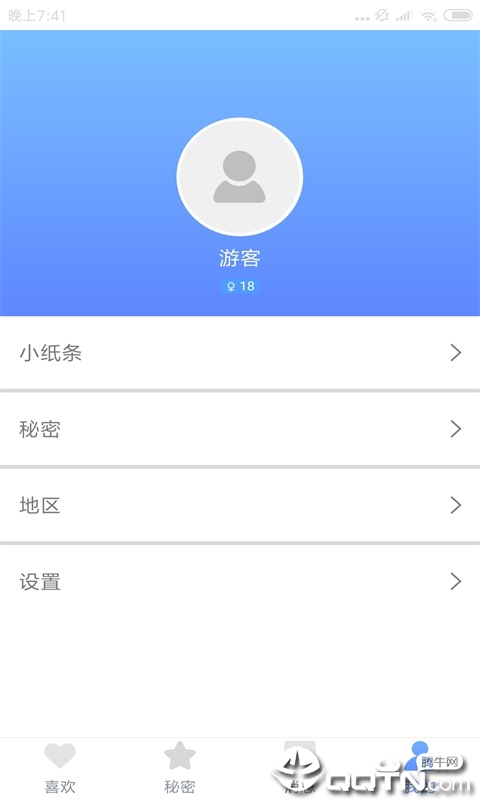
Task: Go to the 消息 messages tab
Action: coord(300,768)
